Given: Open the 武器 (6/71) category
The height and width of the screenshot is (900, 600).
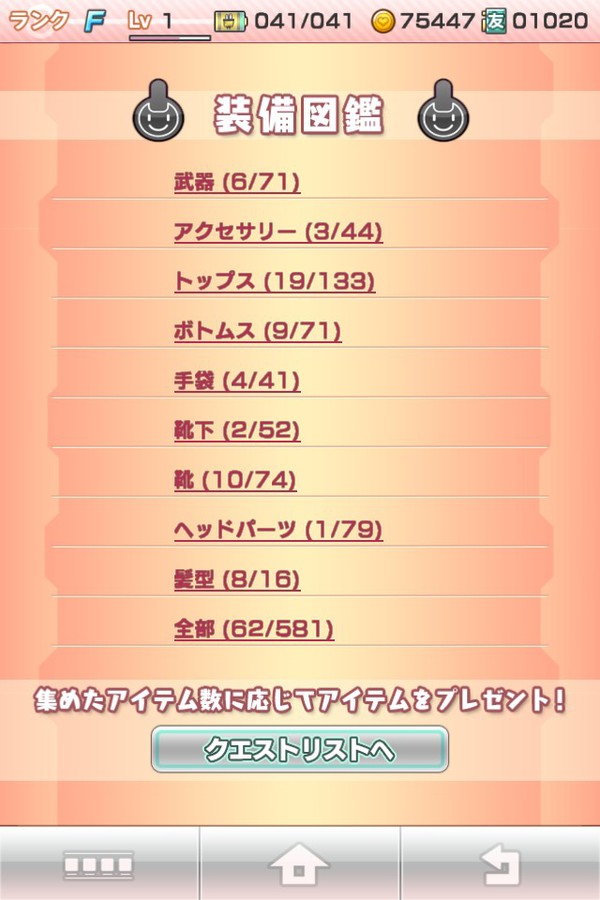Looking at the screenshot, I should click(237, 182).
